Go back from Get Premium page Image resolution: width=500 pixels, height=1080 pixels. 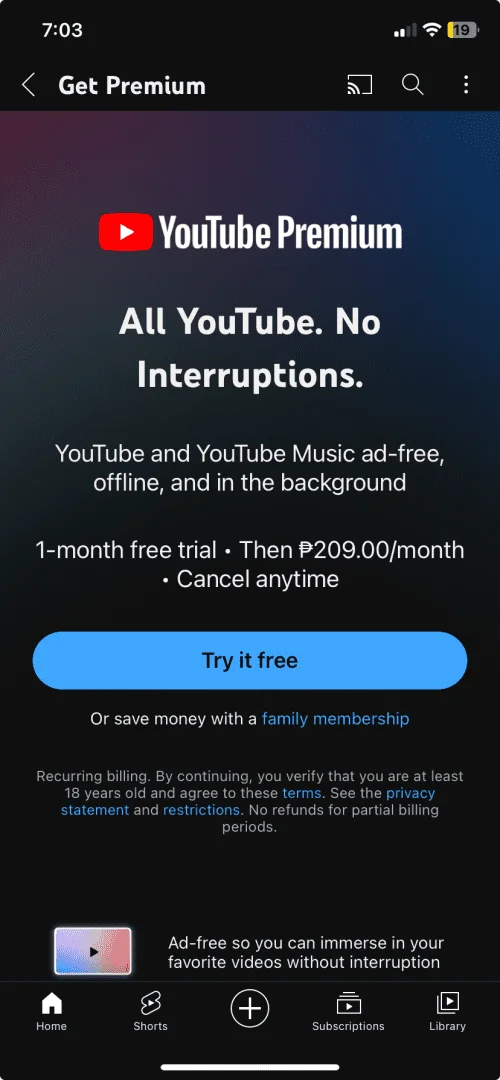[28, 85]
